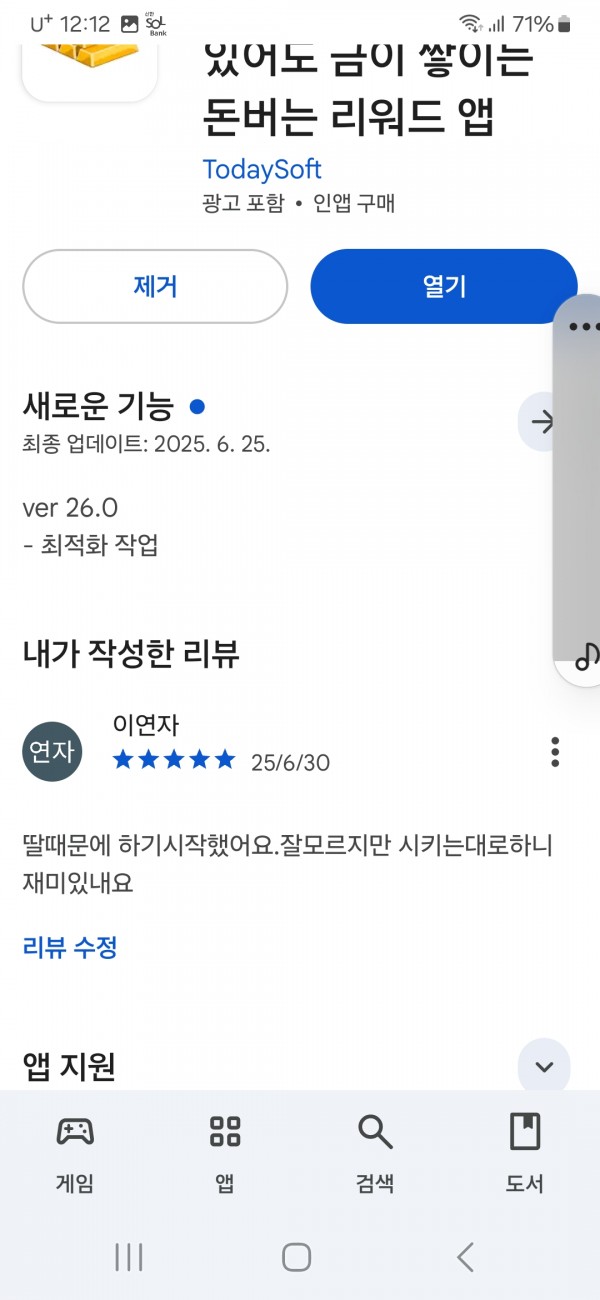Open overflow menu on my review
This screenshot has width=600, height=1300.
coord(555,752)
